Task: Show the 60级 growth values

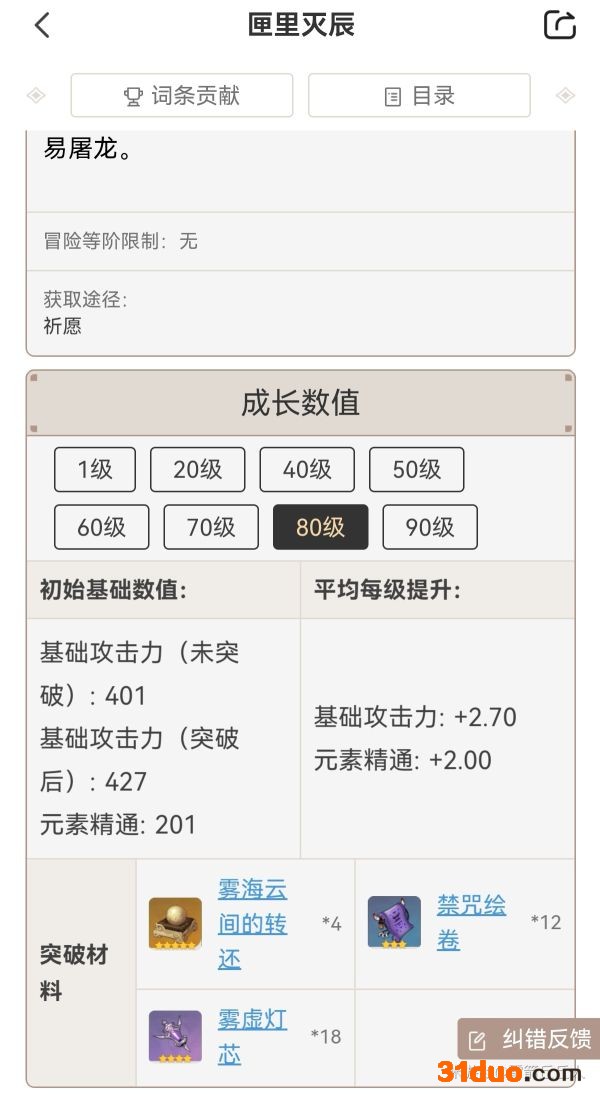Action: 101,527
